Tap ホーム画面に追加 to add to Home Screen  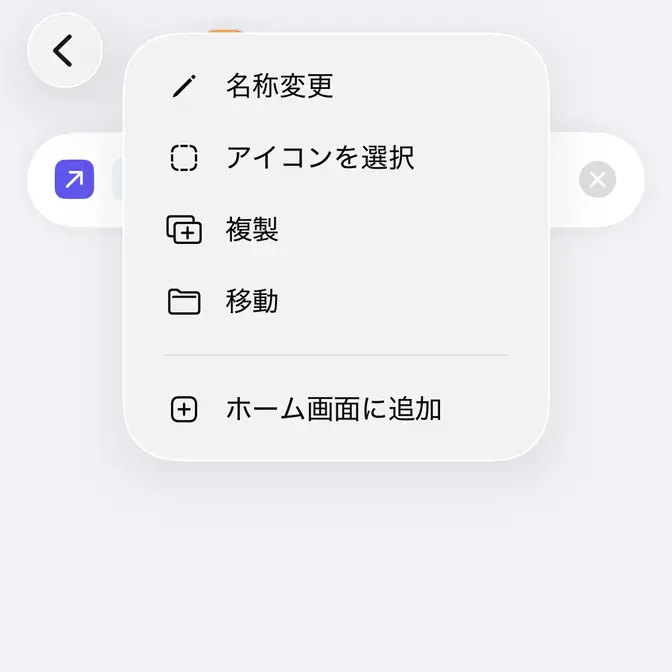point(333,409)
